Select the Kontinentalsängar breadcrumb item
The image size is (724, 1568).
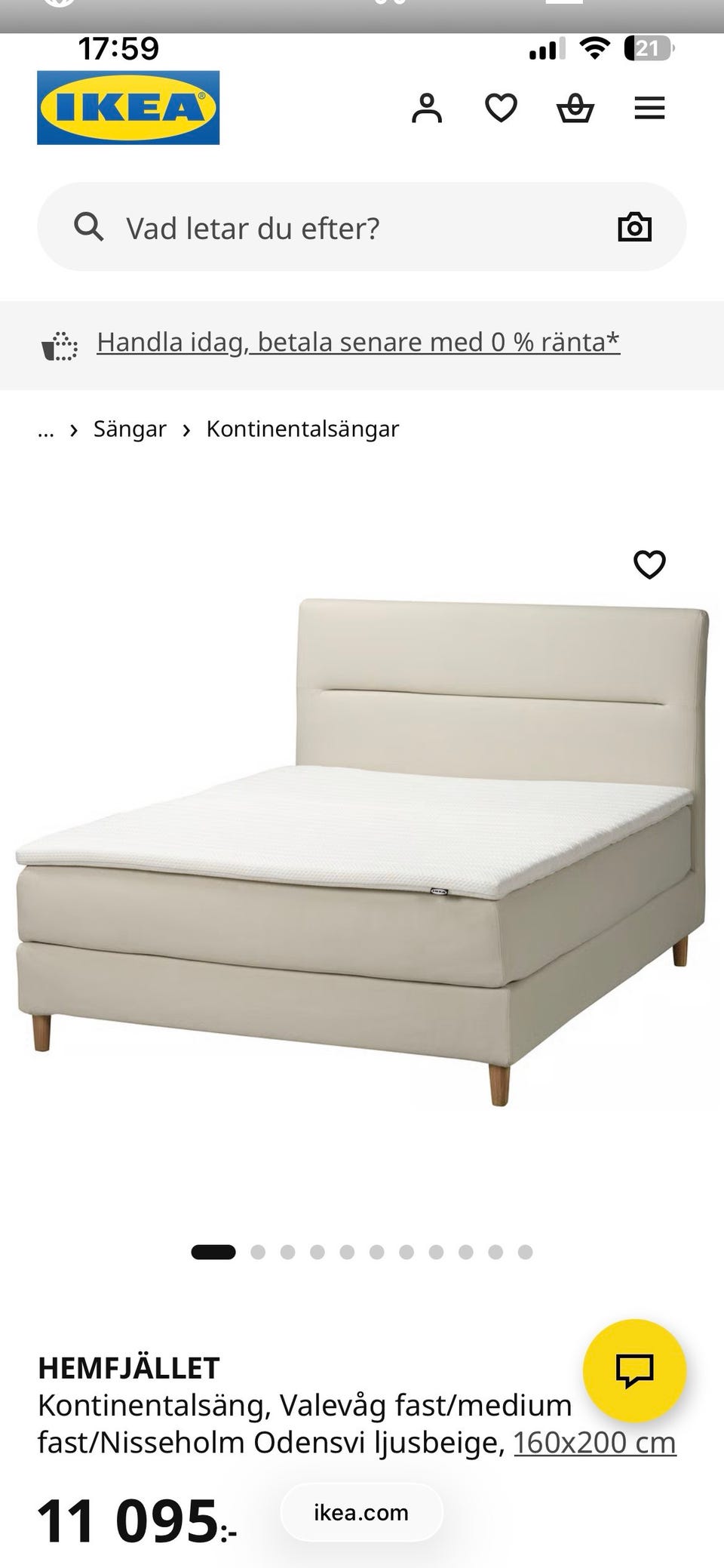click(302, 429)
